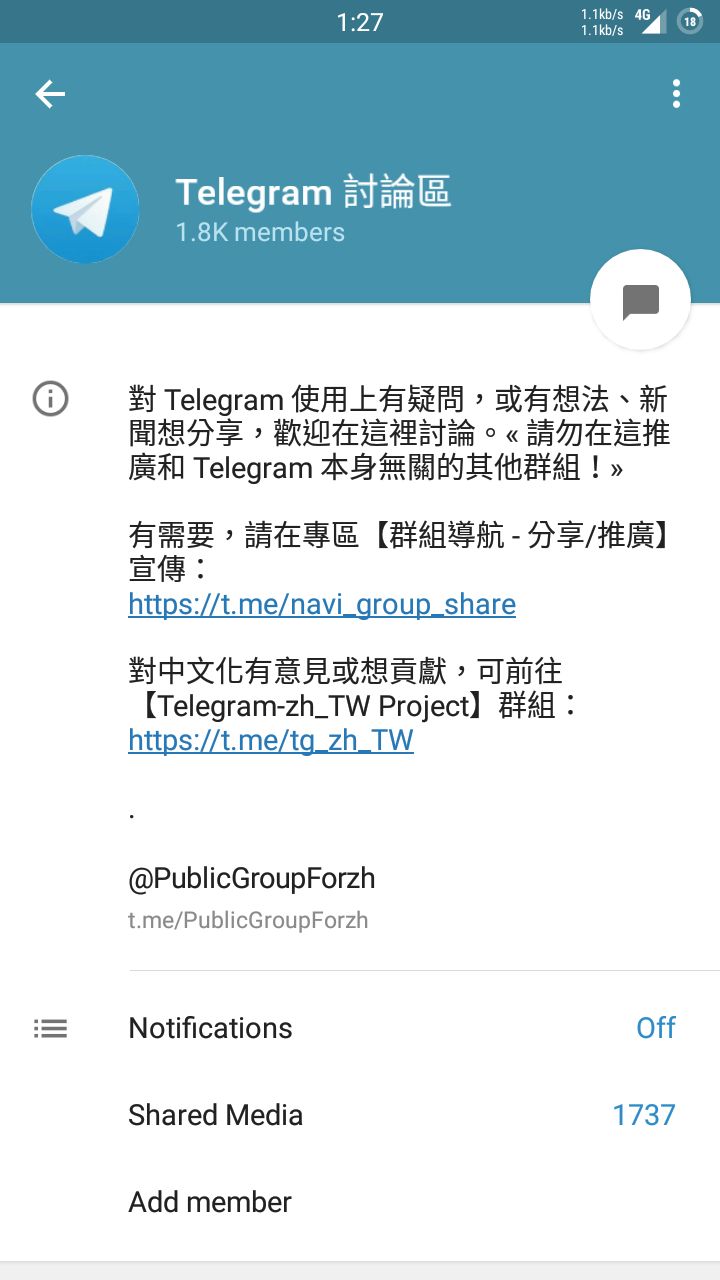Open Notifications settings row
This screenshot has width=720, height=1280.
tap(400, 1028)
